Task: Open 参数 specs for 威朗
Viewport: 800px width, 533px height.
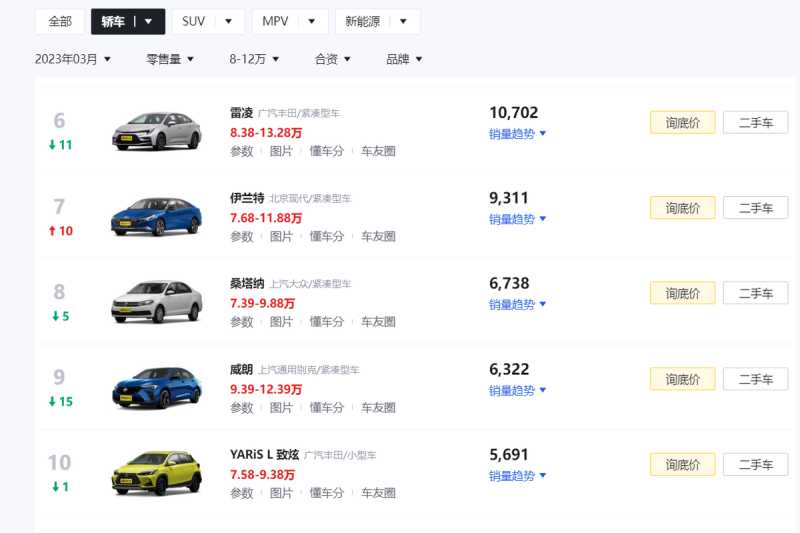Action: (242, 407)
